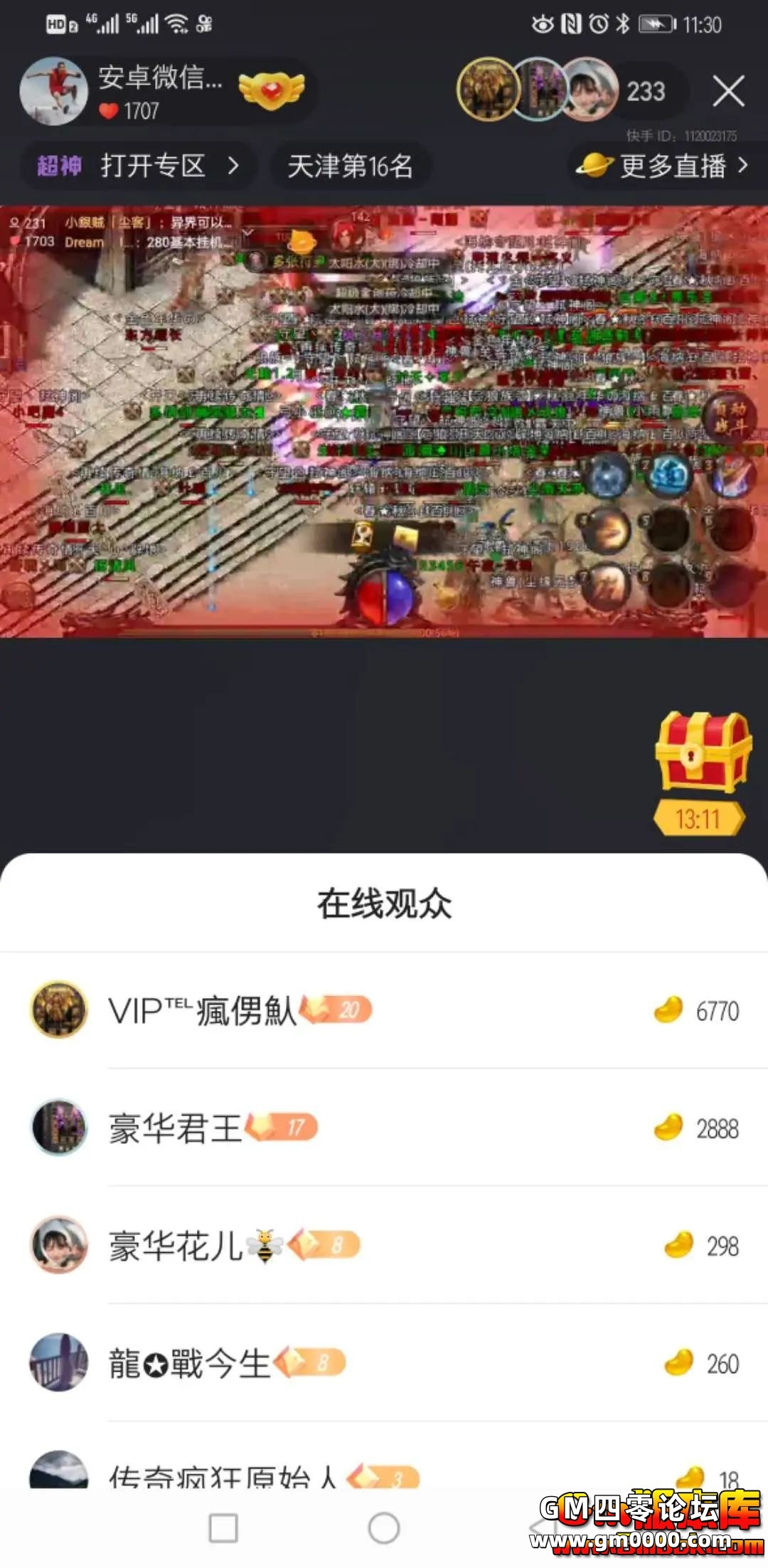The image size is (768, 1568).
Task: Go to the system home screen
Action: point(384,1528)
